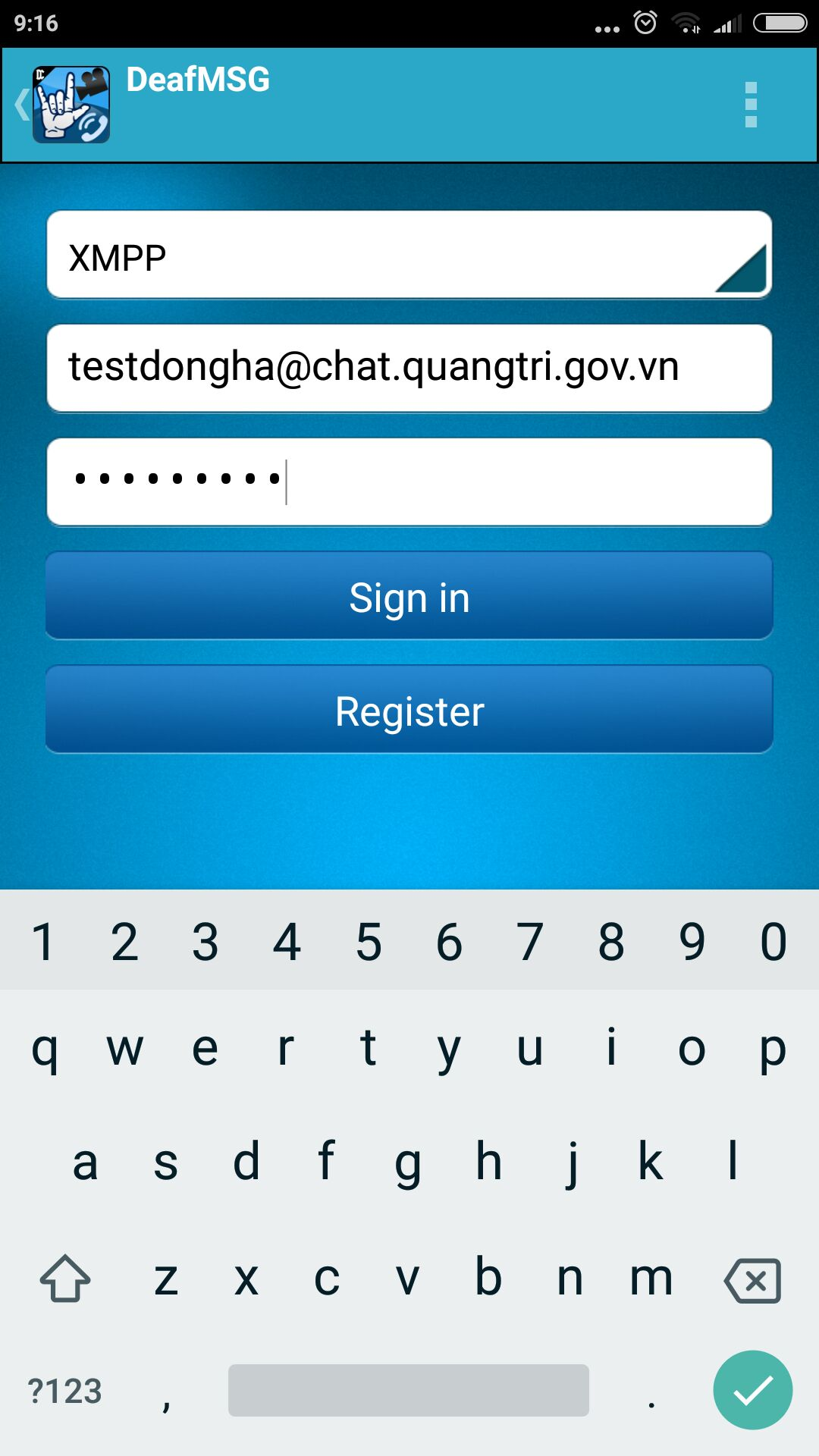Hit backspace on the keyboard
Viewport: 819px width, 1456px height.
[x=753, y=1280]
